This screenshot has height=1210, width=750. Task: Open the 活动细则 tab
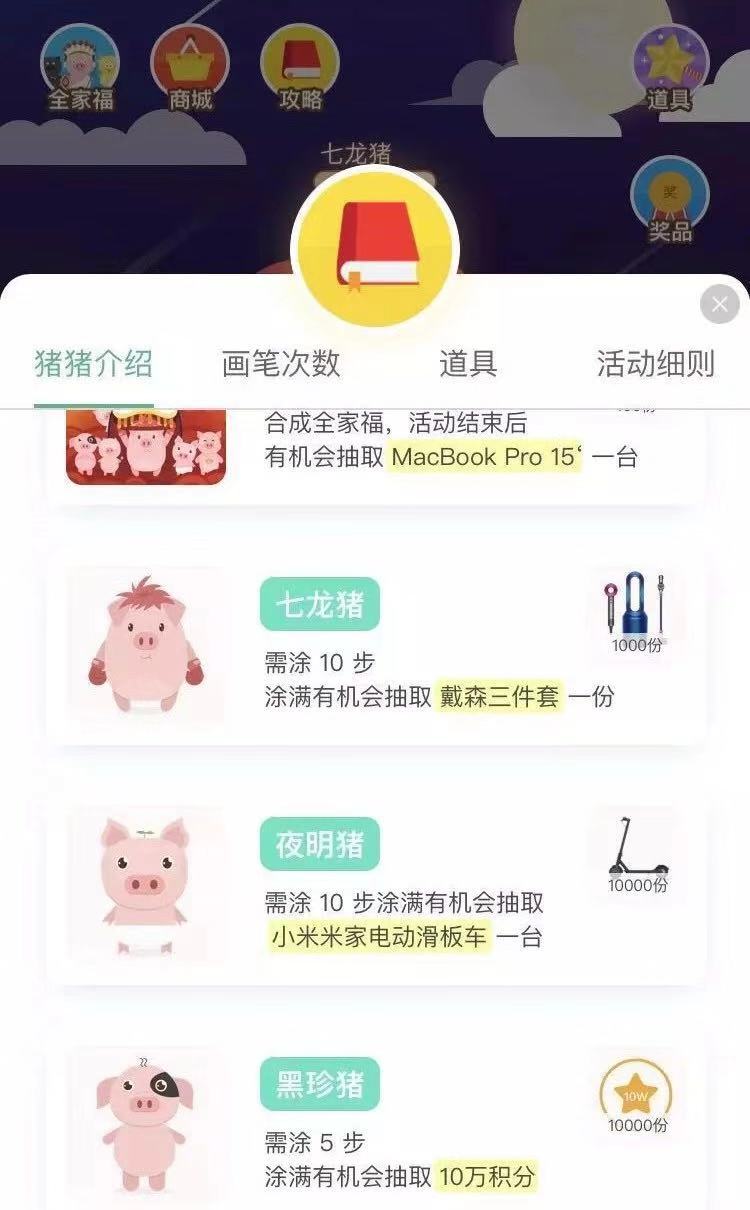pyautogui.click(x=655, y=364)
